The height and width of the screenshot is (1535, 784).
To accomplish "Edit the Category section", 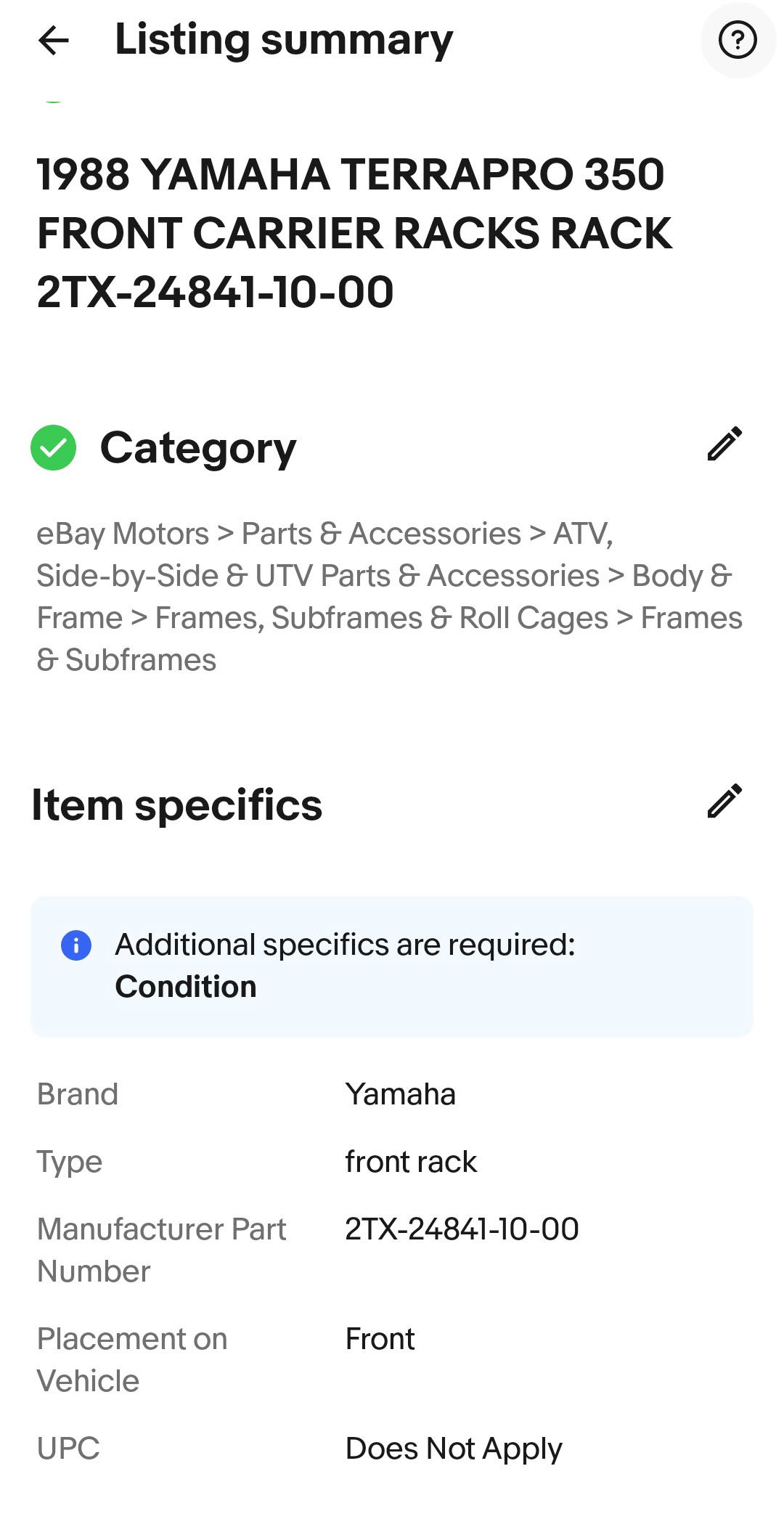I will coord(724,444).
